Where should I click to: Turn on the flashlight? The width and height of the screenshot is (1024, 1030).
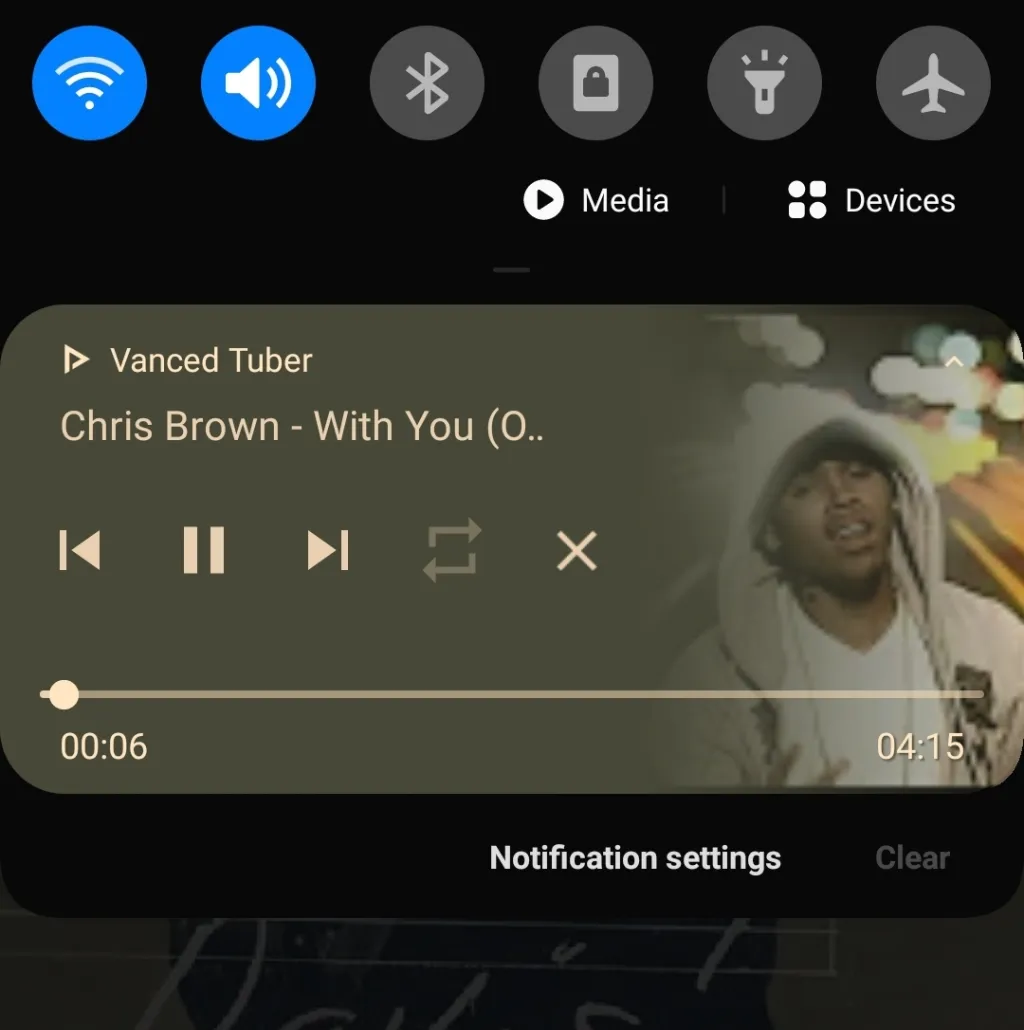(764, 83)
